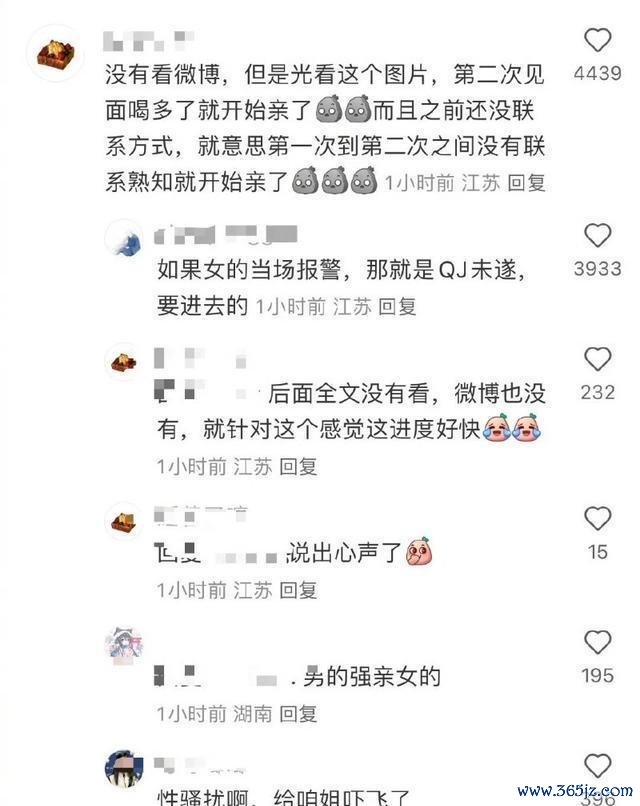Reply to the comment saying 进度好快
Screen dimensions: 640x806
point(297,466)
